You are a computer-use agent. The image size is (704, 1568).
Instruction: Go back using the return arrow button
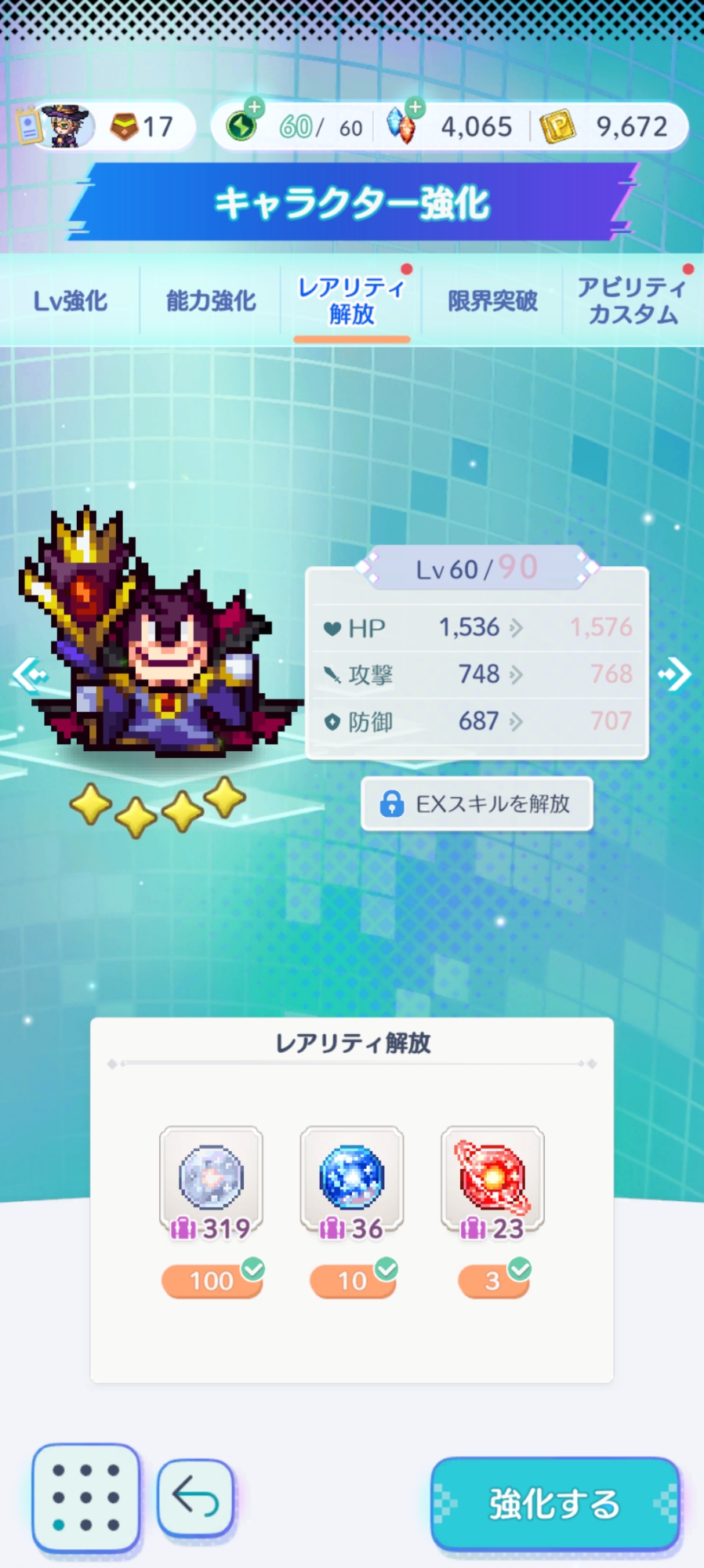click(x=195, y=1498)
